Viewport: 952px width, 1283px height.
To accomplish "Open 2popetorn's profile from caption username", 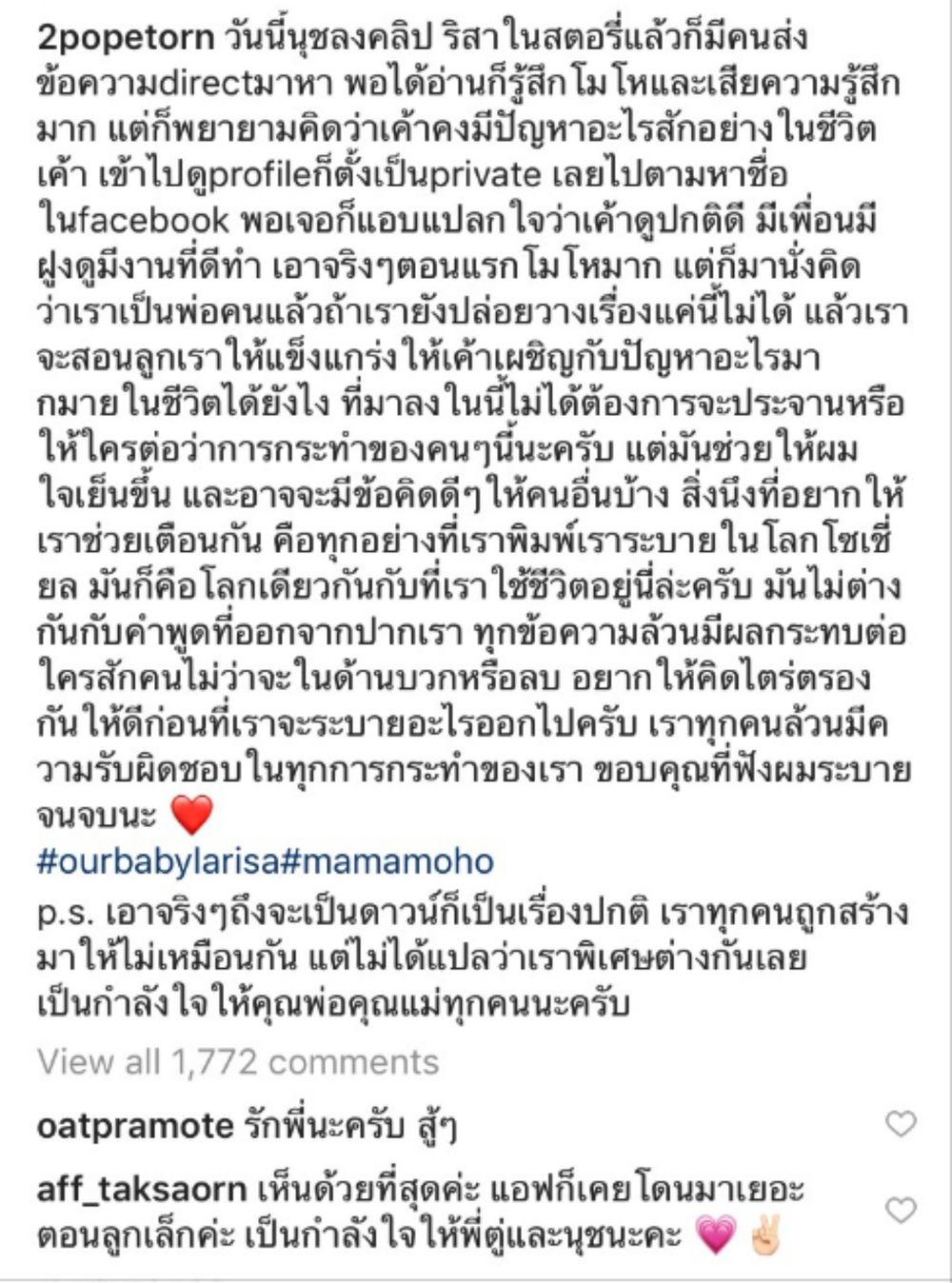I will (x=125, y=38).
